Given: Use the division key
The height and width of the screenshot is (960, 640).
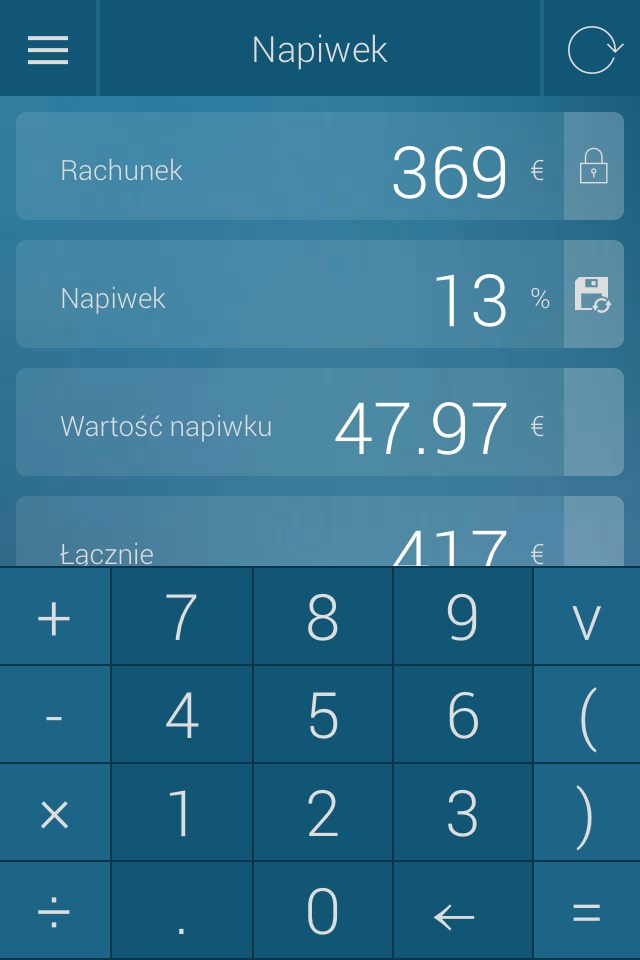Looking at the screenshot, I should pos(54,912).
